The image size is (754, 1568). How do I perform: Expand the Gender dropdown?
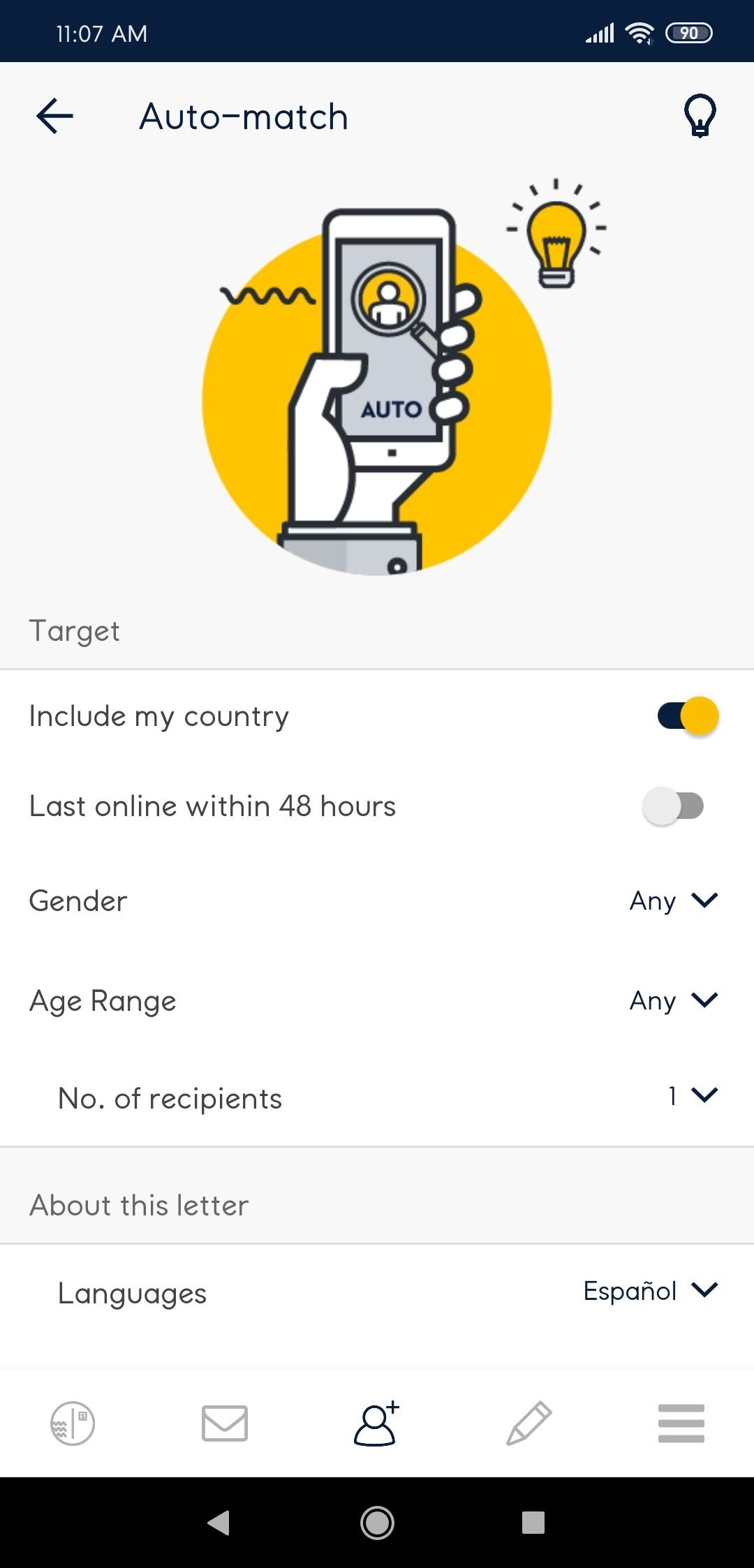coord(674,901)
